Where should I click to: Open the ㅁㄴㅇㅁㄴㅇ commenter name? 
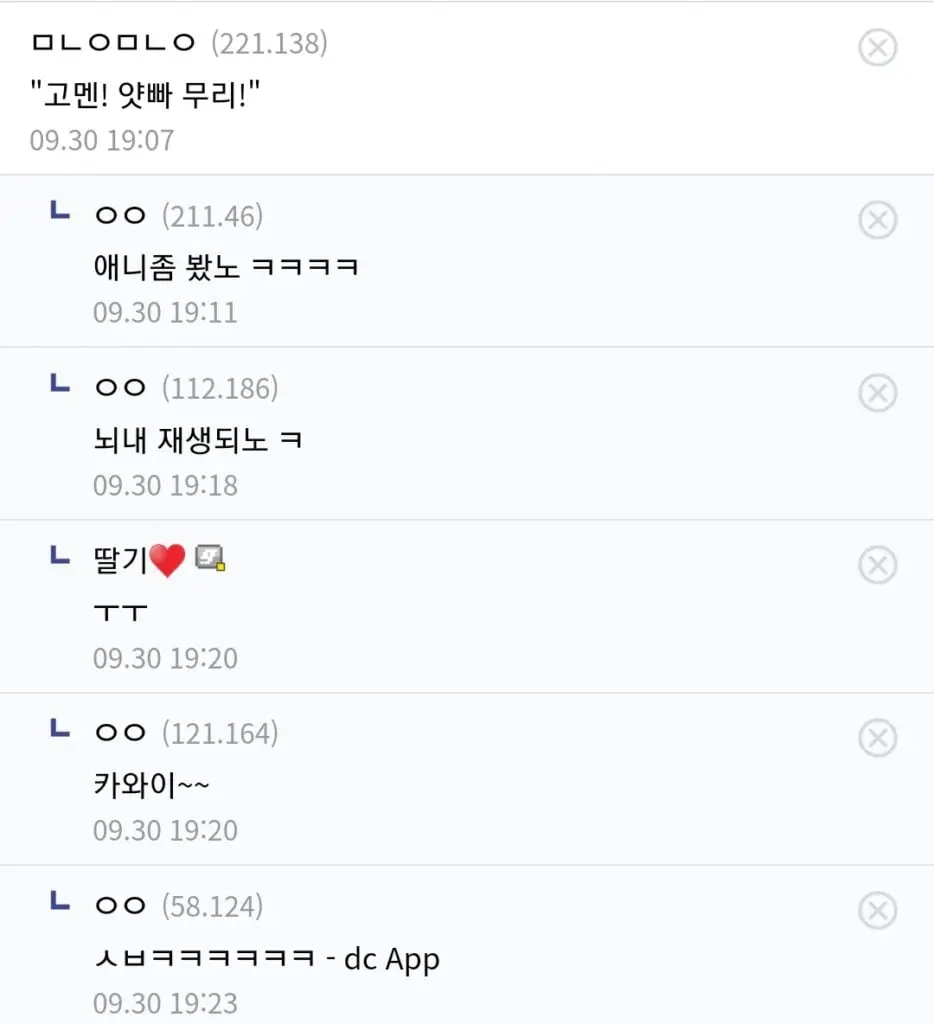[x=114, y=43]
